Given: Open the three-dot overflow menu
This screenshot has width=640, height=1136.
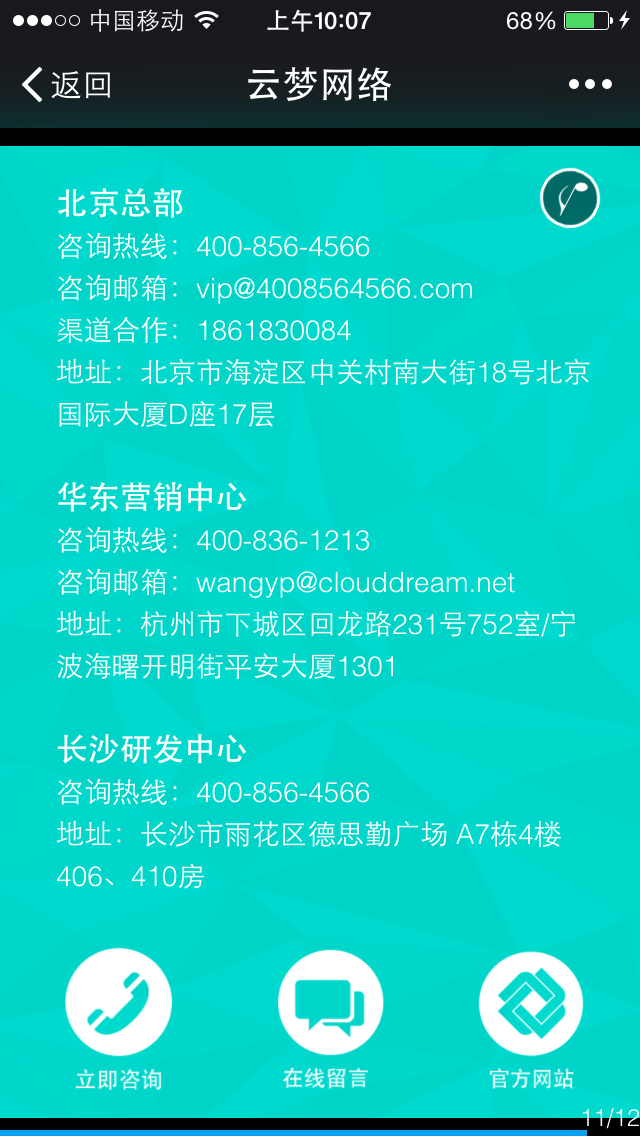Looking at the screenshot, I should click(x=591, y=85).
